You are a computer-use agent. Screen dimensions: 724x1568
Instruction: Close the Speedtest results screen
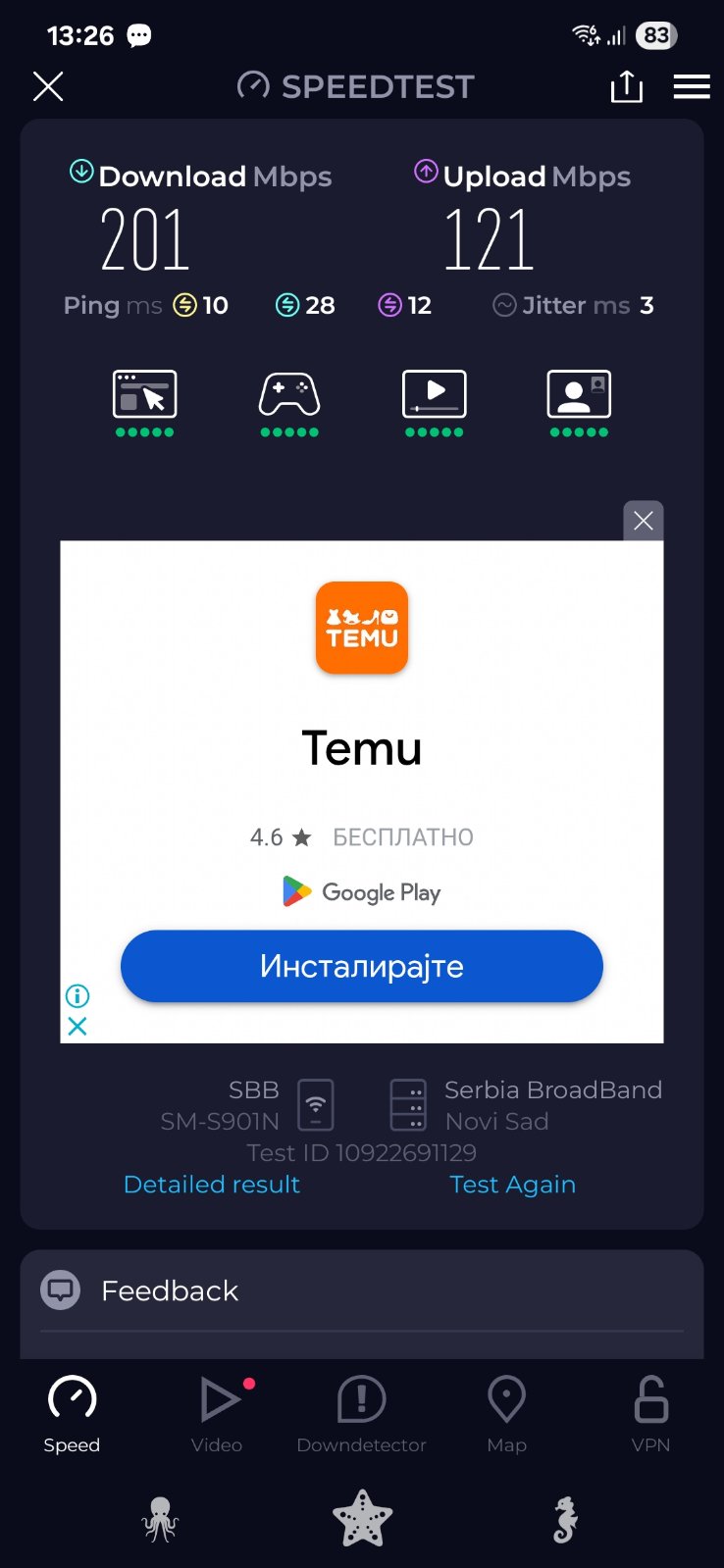click(48, 86)
